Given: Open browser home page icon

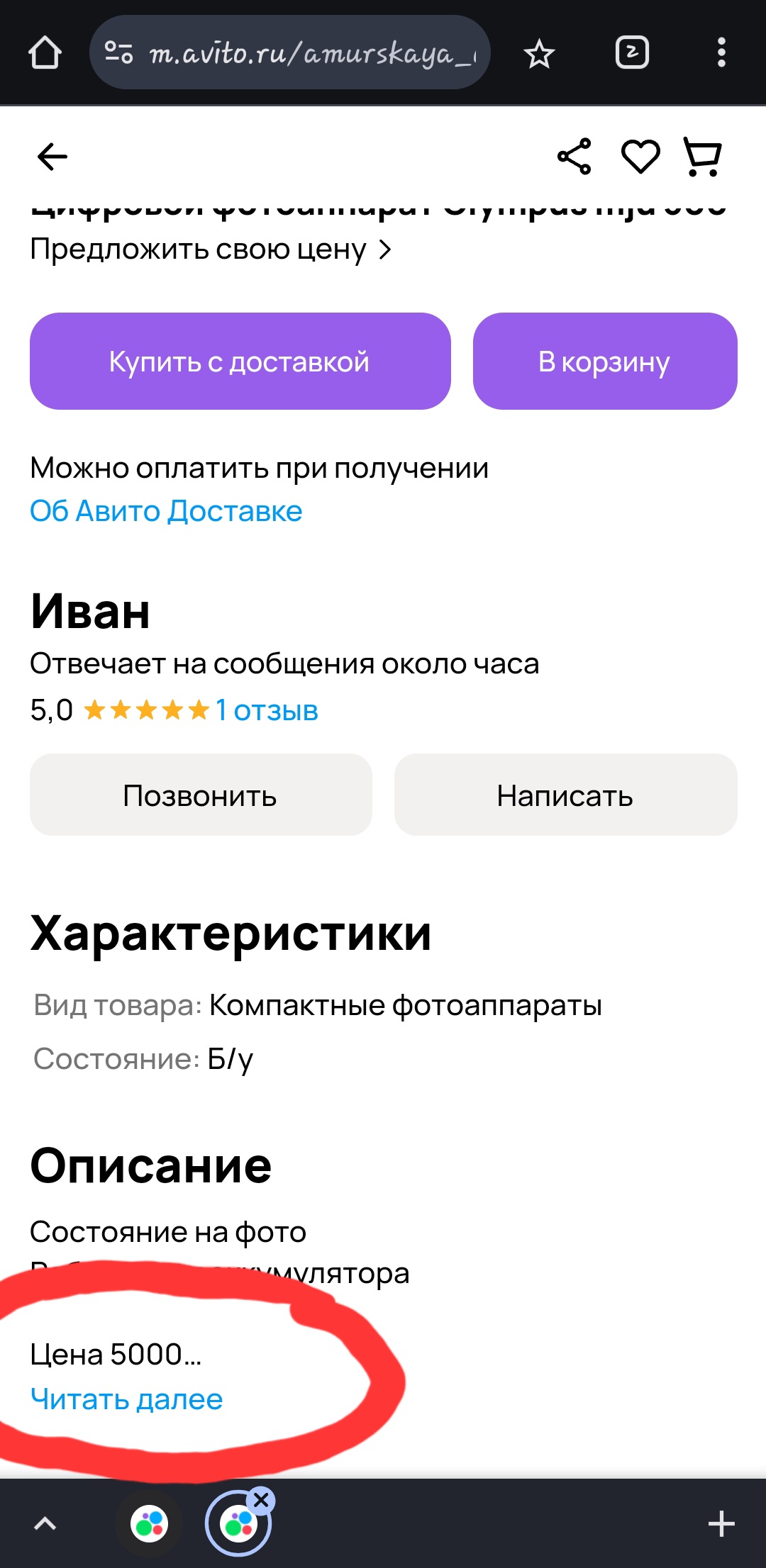Looking at the screenshot, I should click(45, 53).
